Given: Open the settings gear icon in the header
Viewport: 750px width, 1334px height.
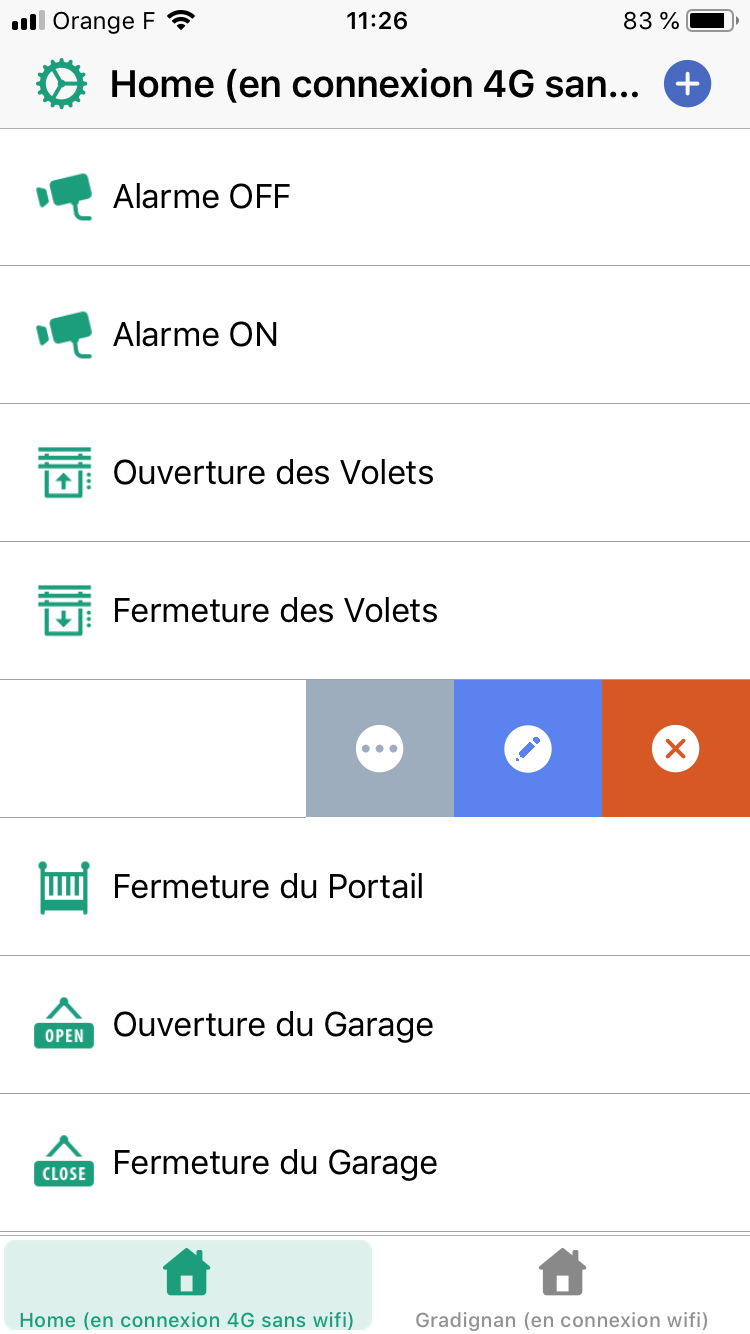Looking at the screenshot, I should [60, 84].
